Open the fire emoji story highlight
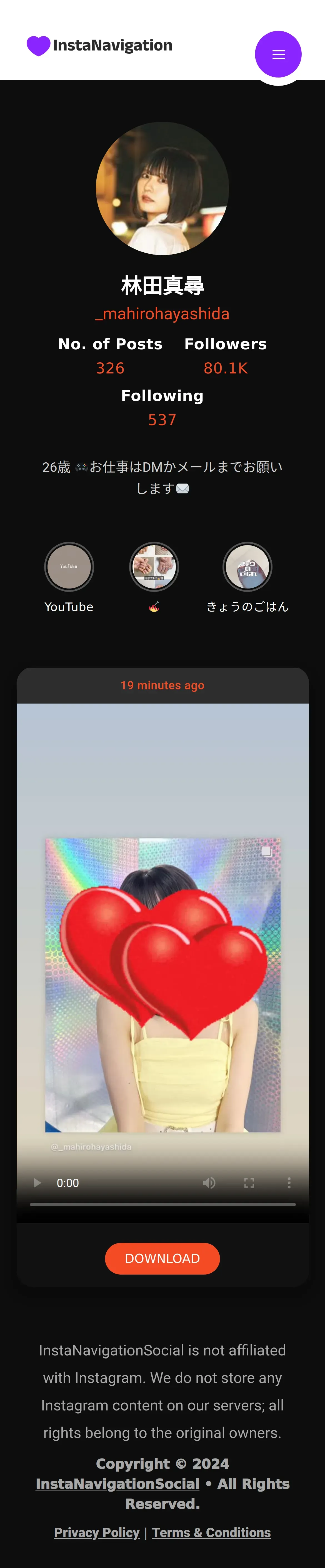This screenshot has width=325, height=1568. click(154, 566)
